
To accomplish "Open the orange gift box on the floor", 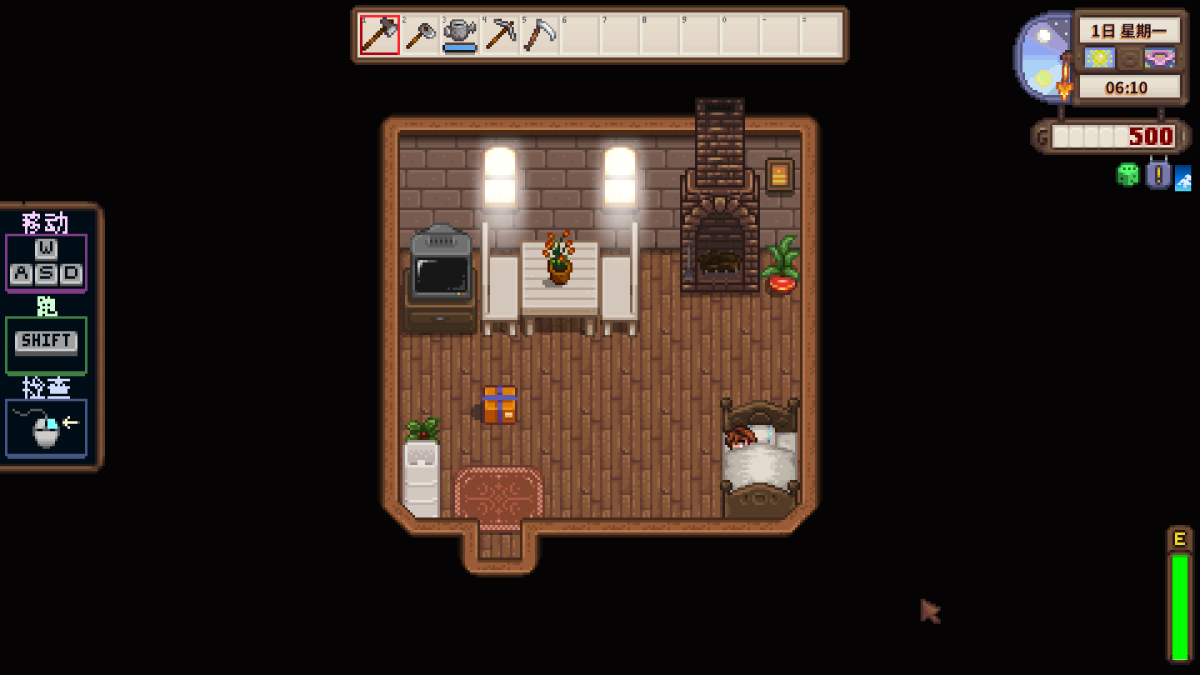I will coord(500,404).
